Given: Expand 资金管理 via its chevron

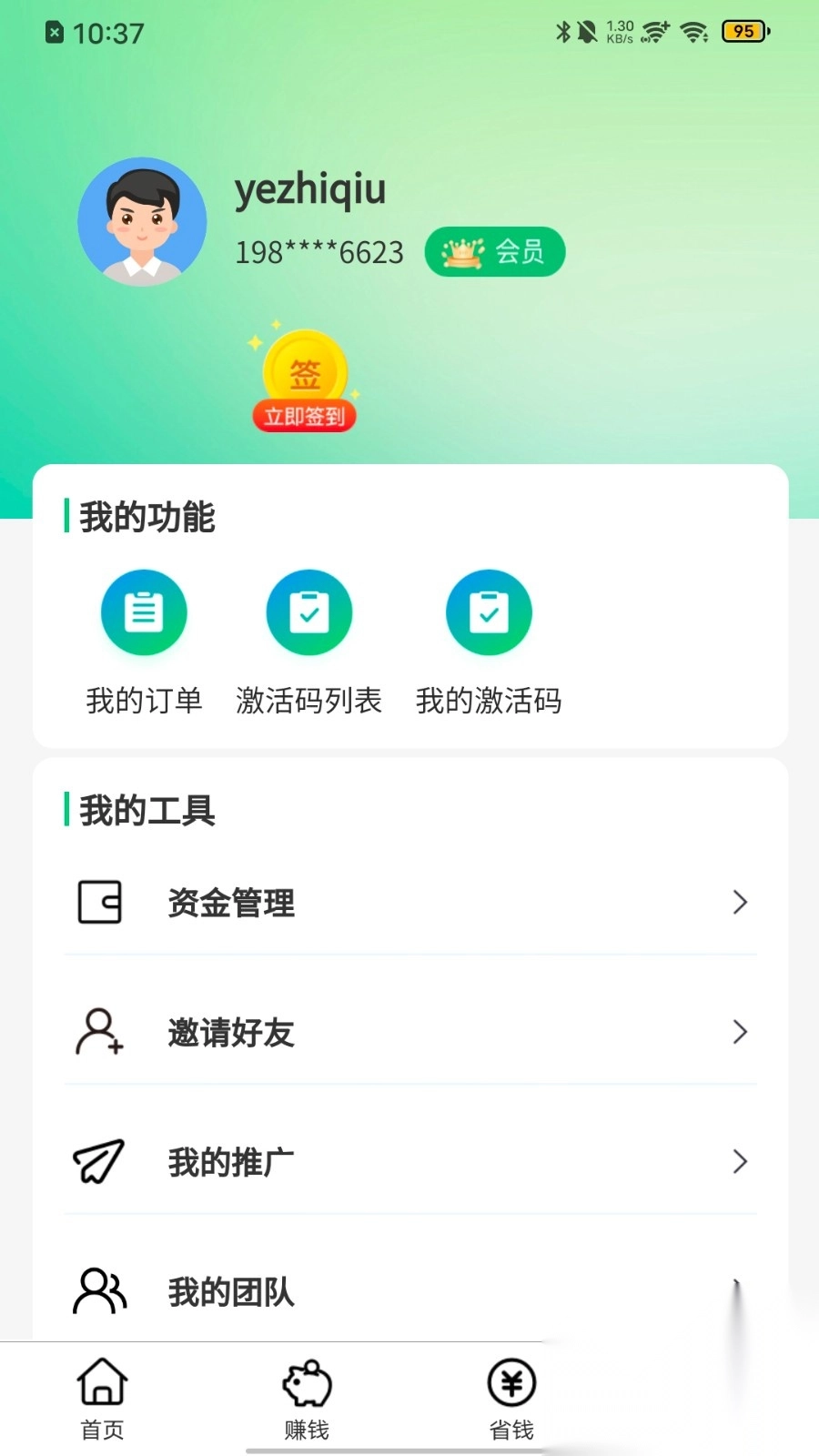Looking at the screenshot, I should pos(738,903).
